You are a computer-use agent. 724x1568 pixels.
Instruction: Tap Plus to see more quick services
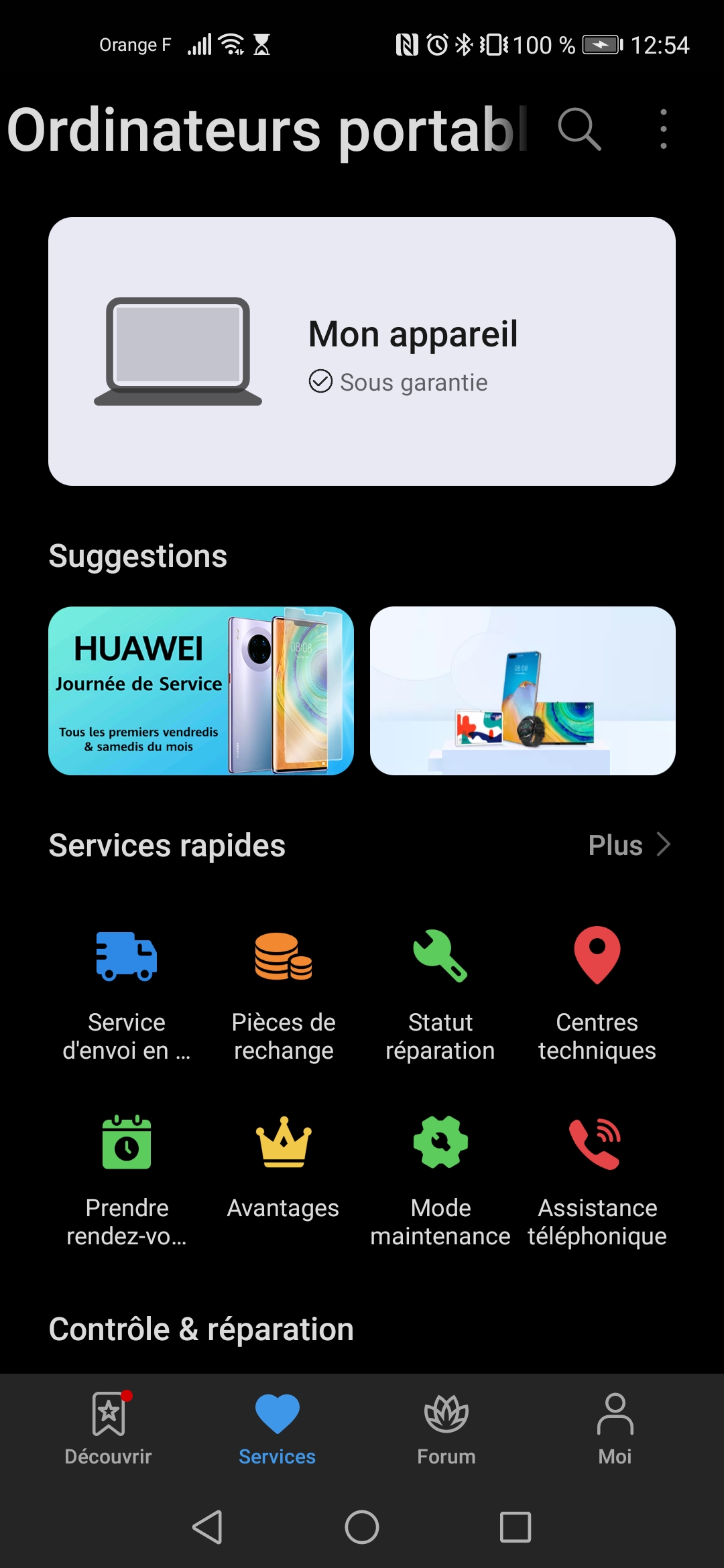pyautogui.click(x=629, y=845)
